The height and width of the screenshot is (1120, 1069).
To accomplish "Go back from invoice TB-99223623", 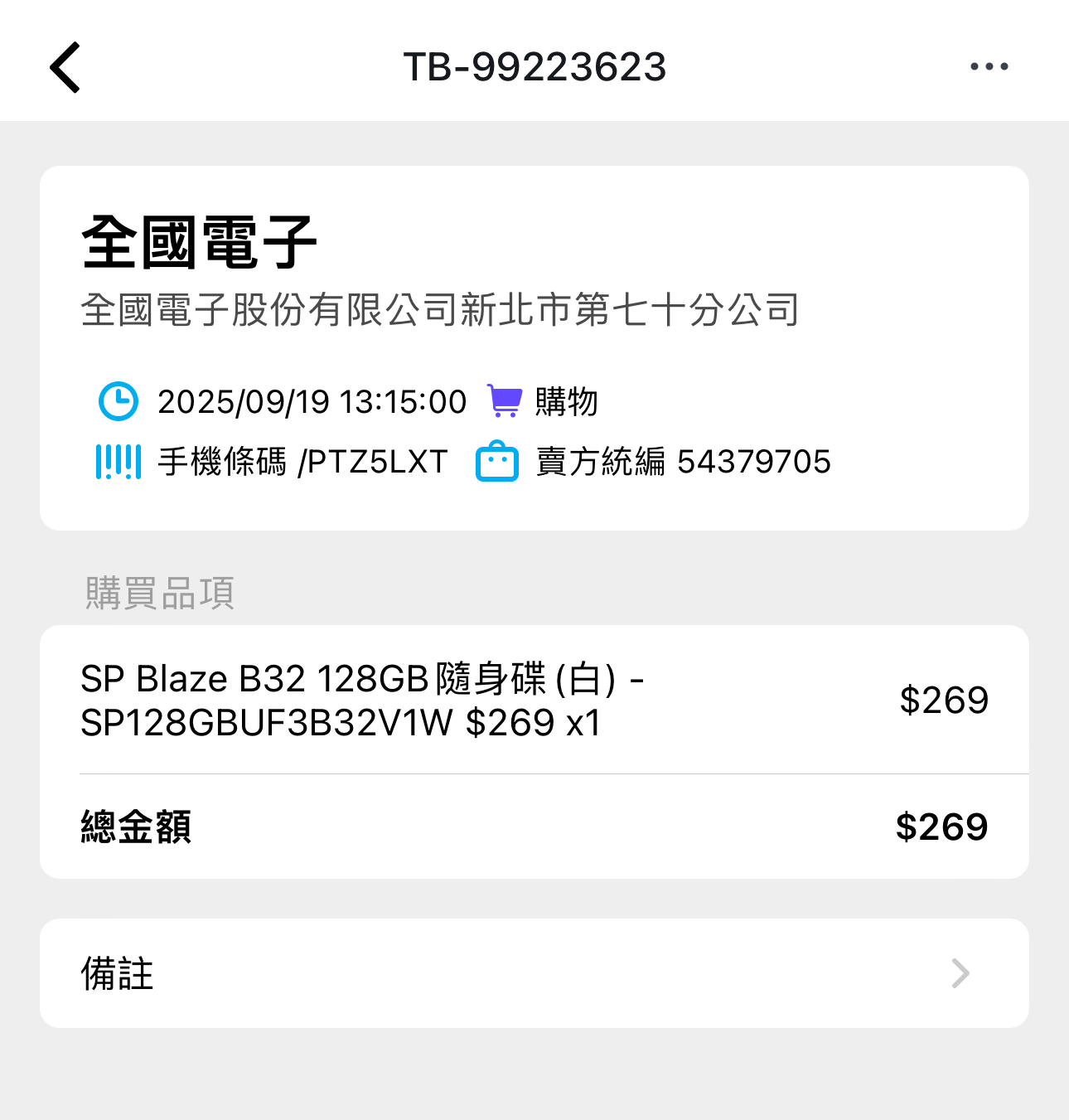I will pyautogui.click(x=65, y=67).
